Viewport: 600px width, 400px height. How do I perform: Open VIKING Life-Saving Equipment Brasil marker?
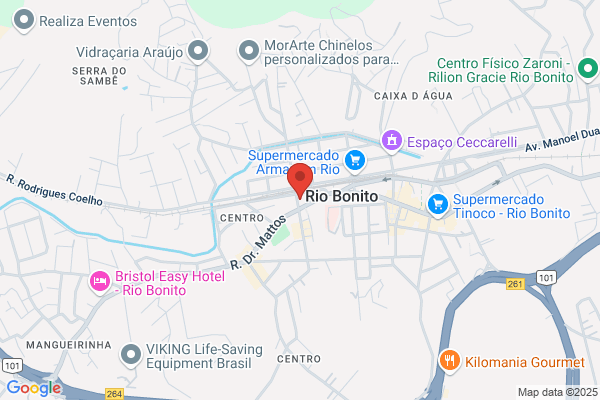pos(131,356)
